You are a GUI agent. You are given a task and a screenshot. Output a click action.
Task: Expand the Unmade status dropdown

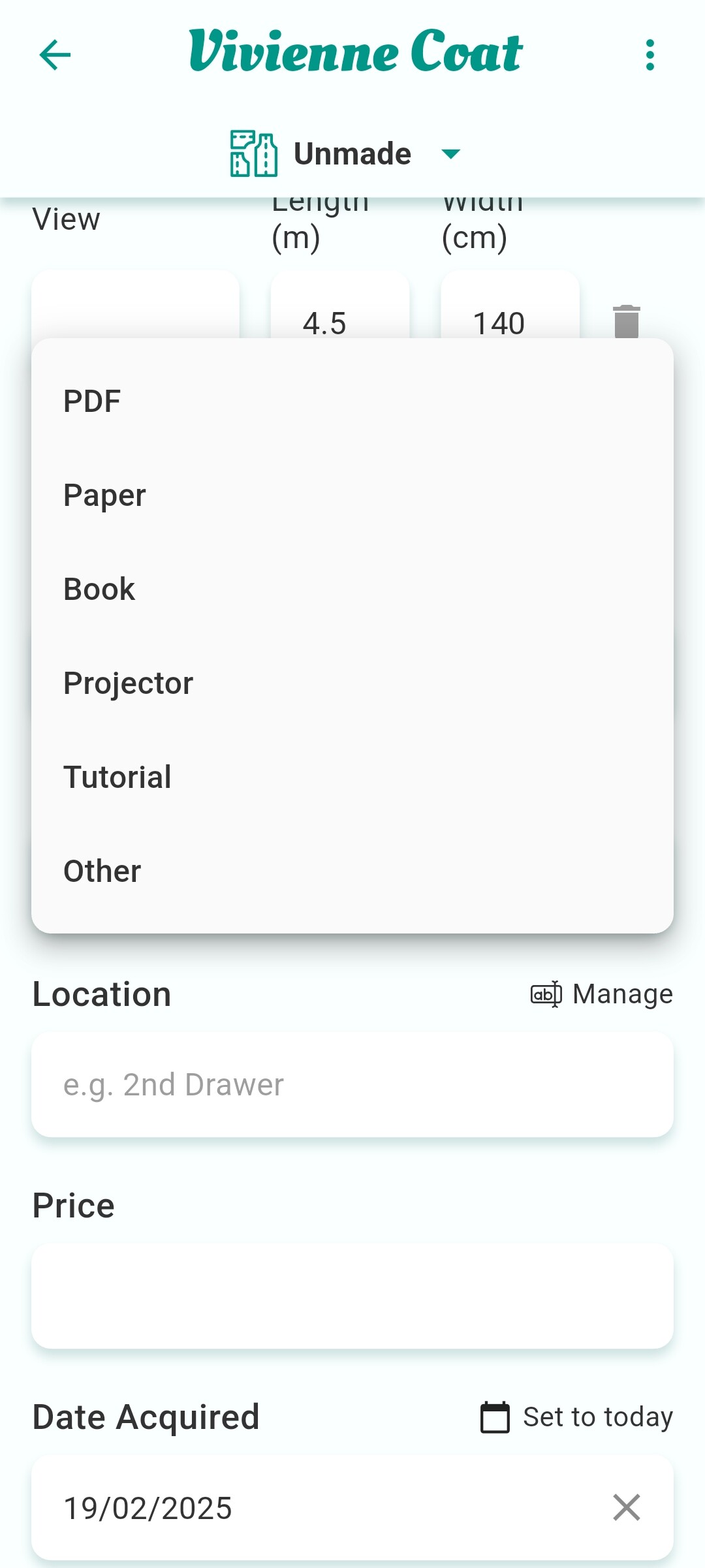[346, 154]
